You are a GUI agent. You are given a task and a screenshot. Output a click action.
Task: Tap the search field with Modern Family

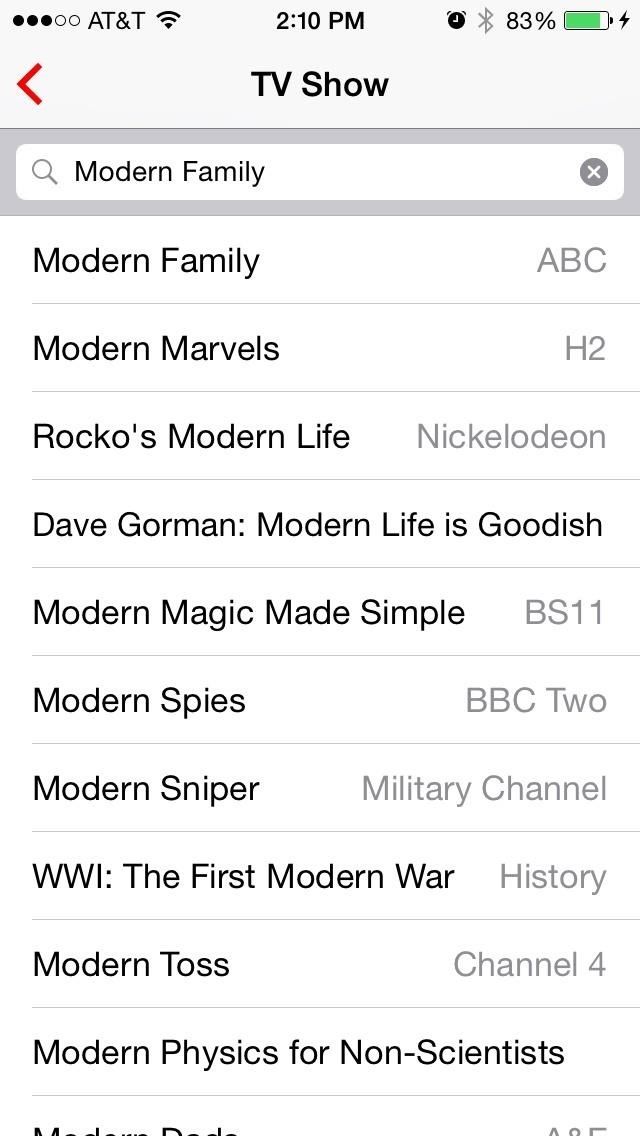(300, 172)
